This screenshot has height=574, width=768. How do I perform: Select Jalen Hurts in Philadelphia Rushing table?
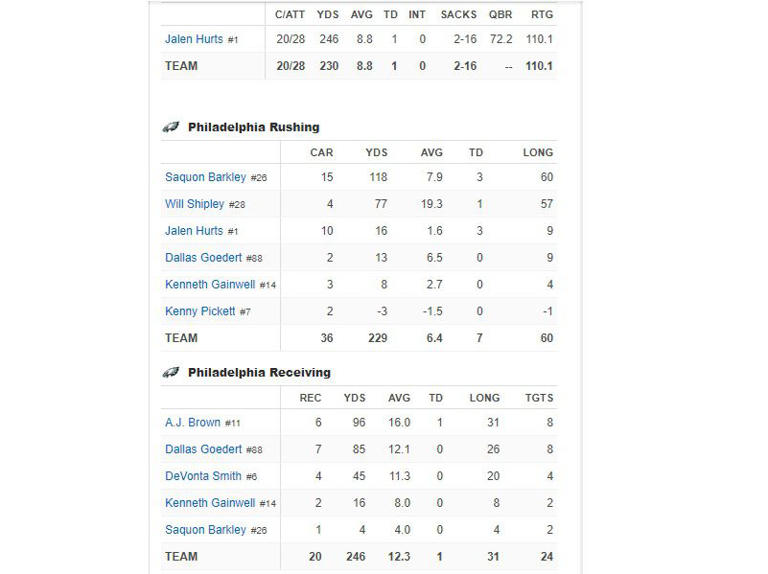click(x=194, y=231)
